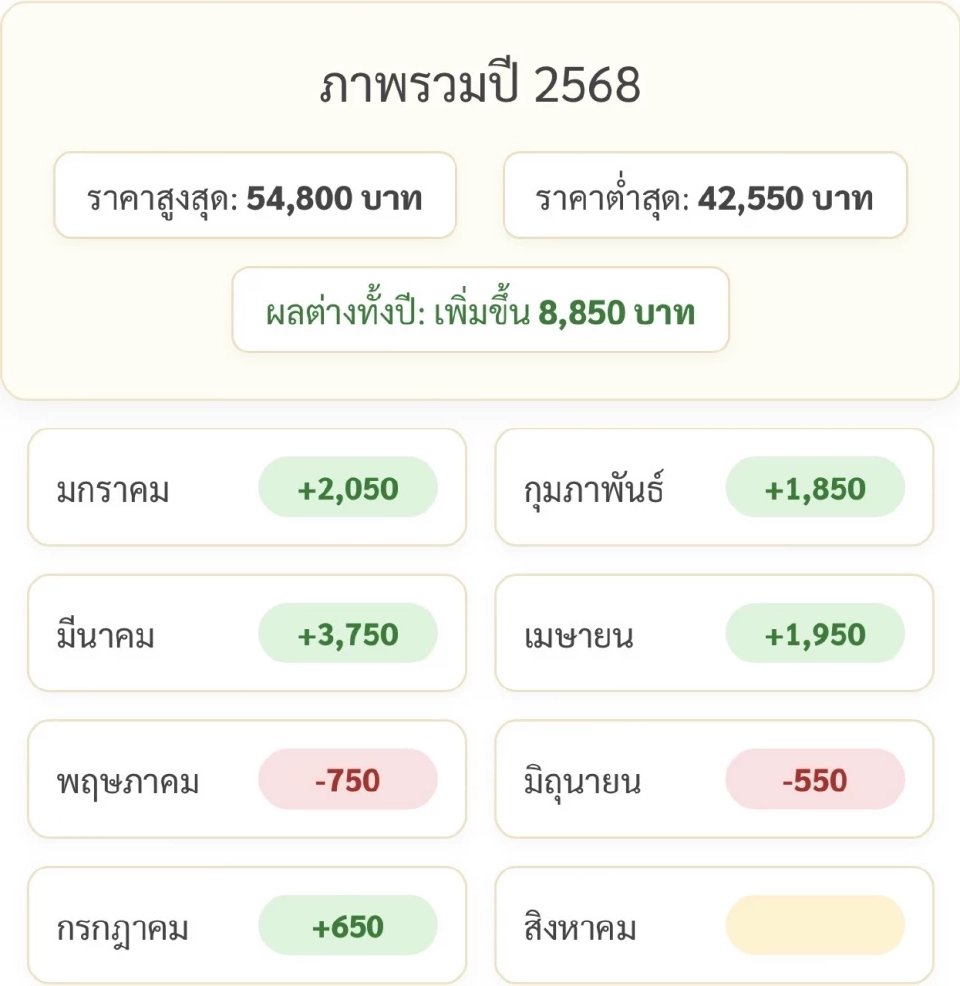Click the ภาพรวมปี 2568 title

[x=480, y=85]
